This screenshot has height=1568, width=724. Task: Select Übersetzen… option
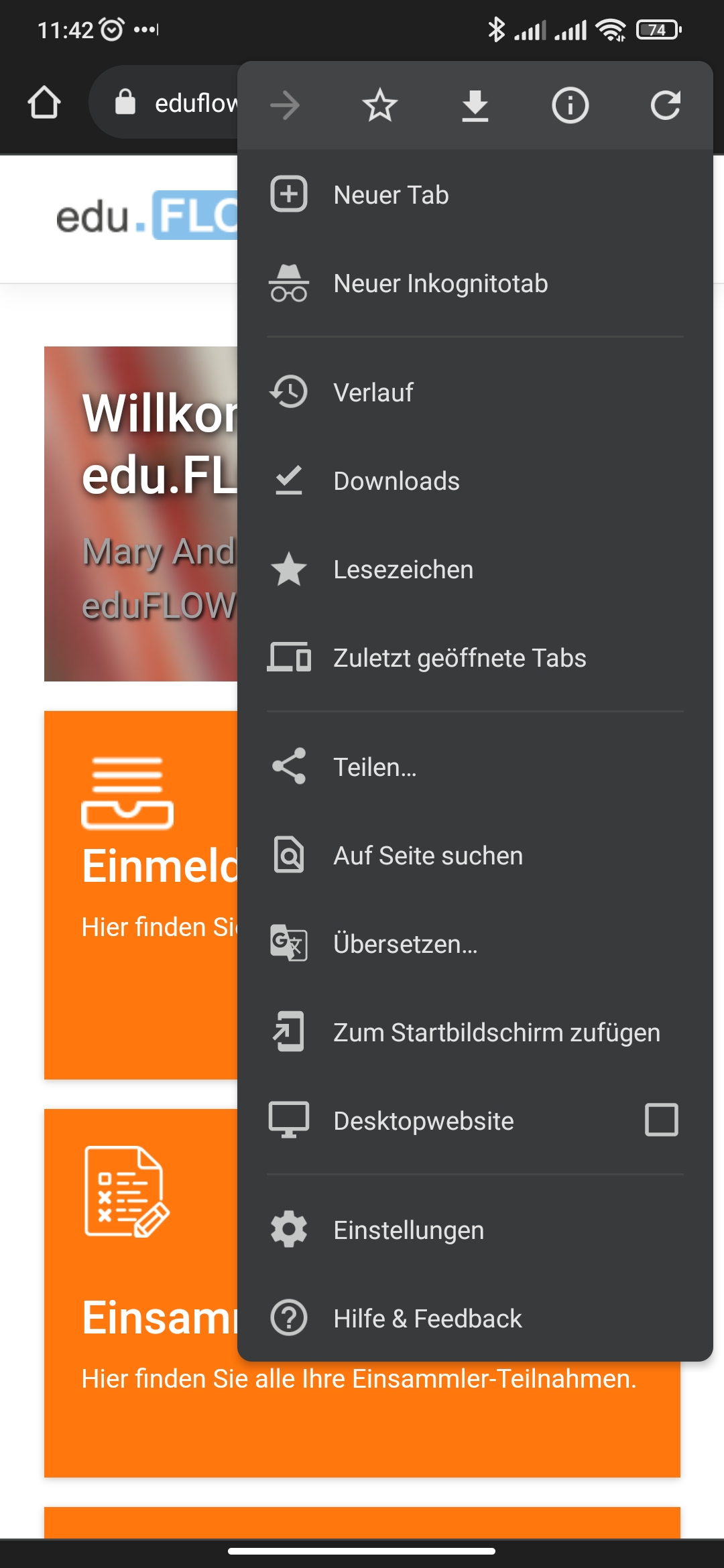tap(405, 944)
